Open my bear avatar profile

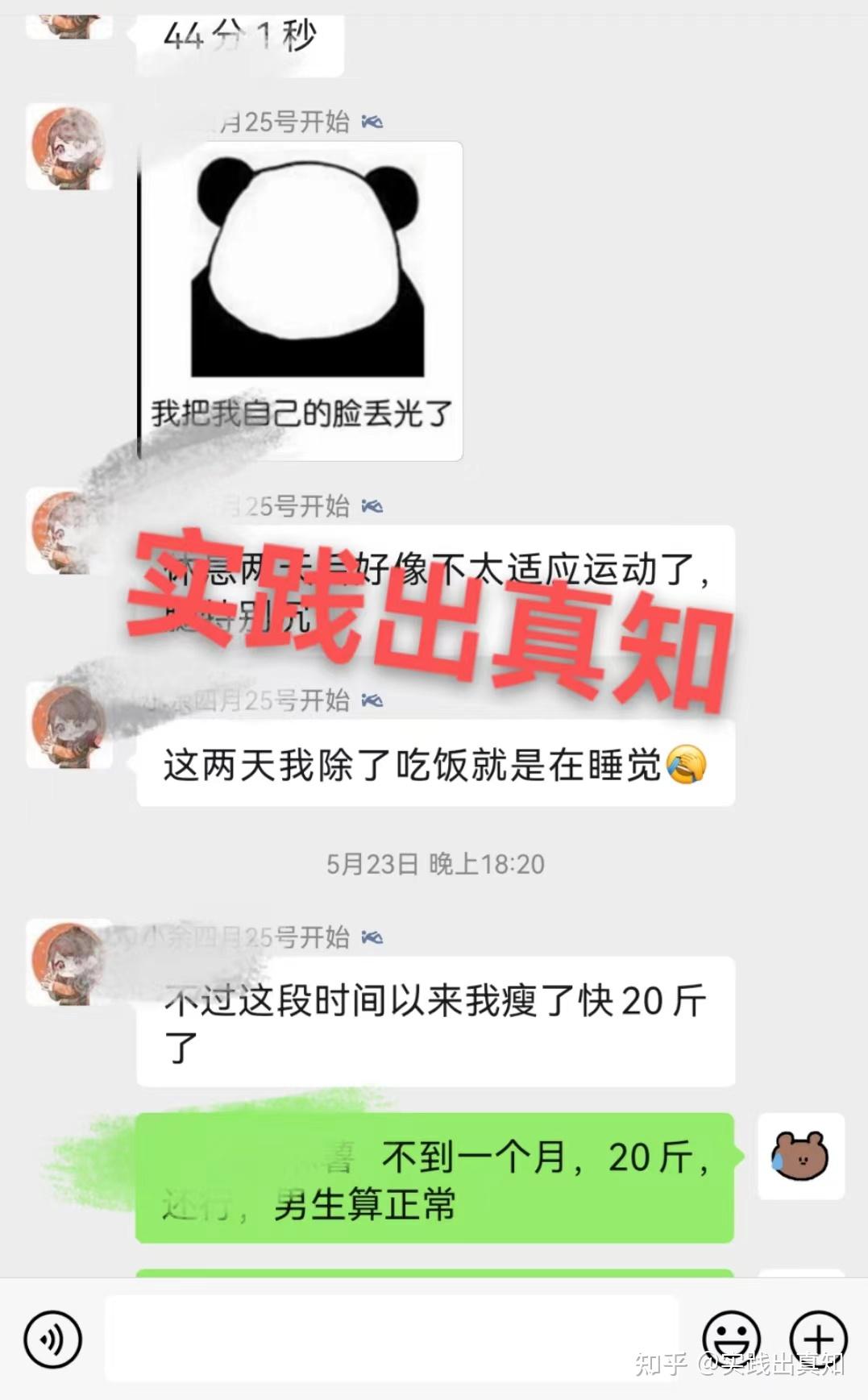click(800, 1157)
